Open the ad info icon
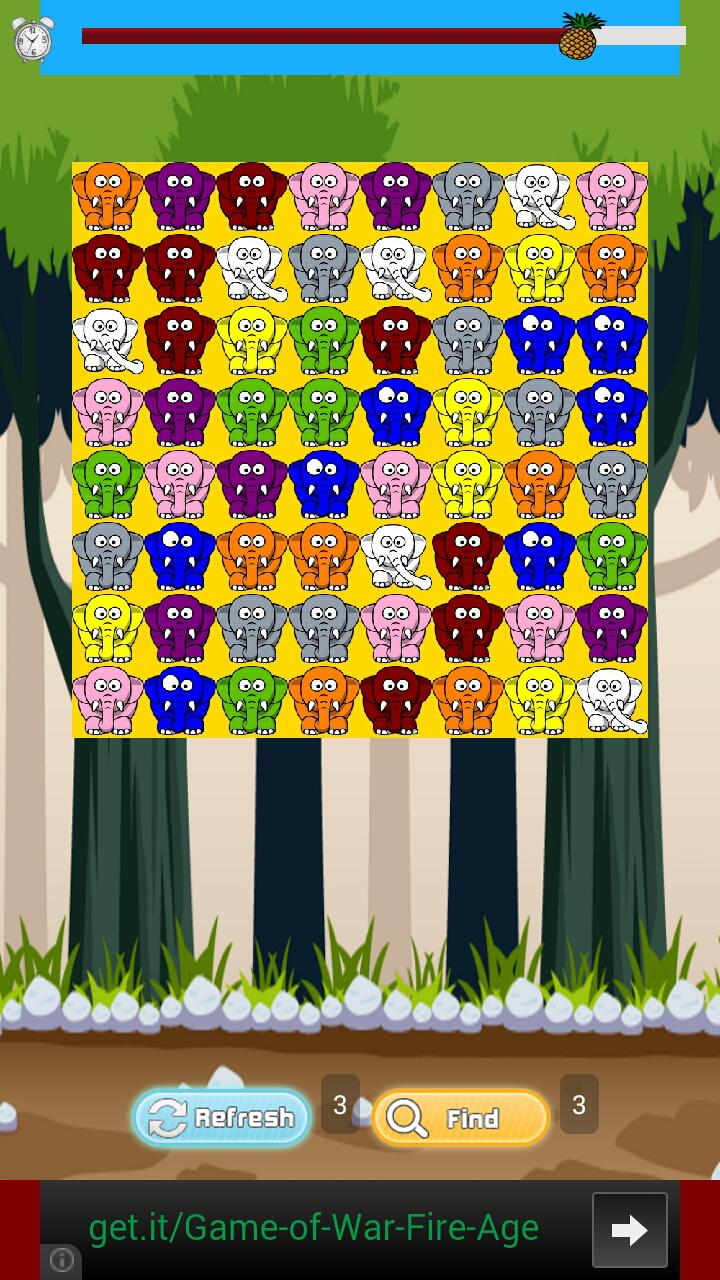 [x=61, y=1261]
